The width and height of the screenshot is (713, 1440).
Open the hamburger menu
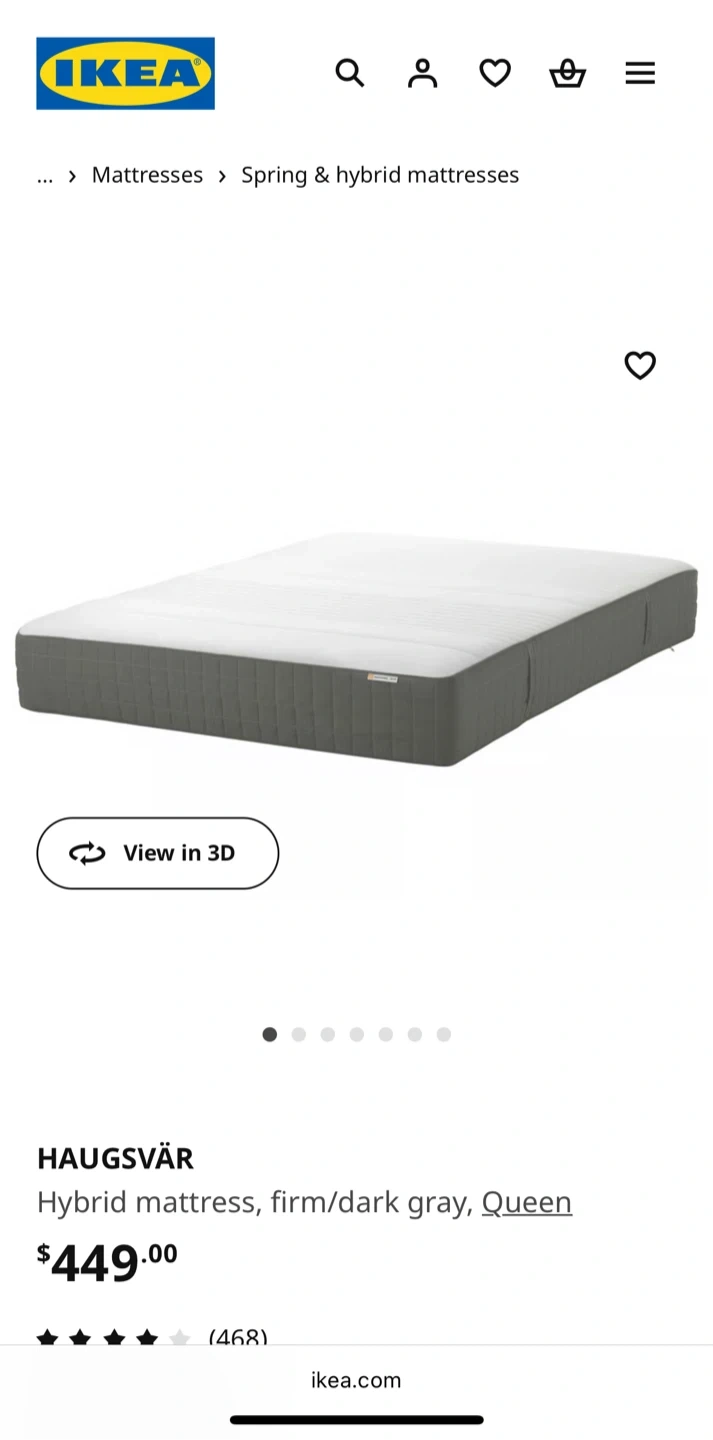click(x=640, y=73)
